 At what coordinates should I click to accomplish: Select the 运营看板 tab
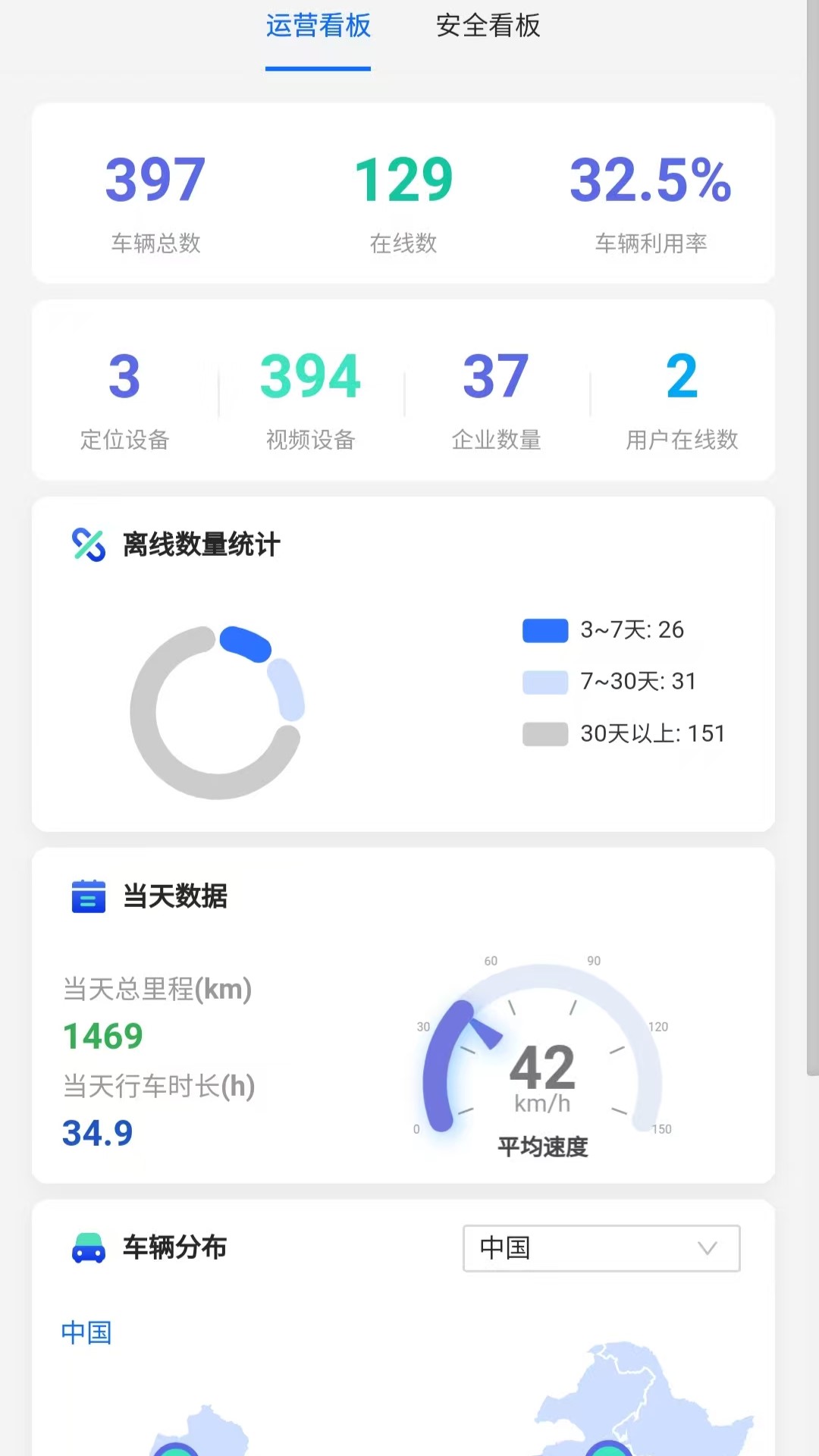click(x=318, y=26)
